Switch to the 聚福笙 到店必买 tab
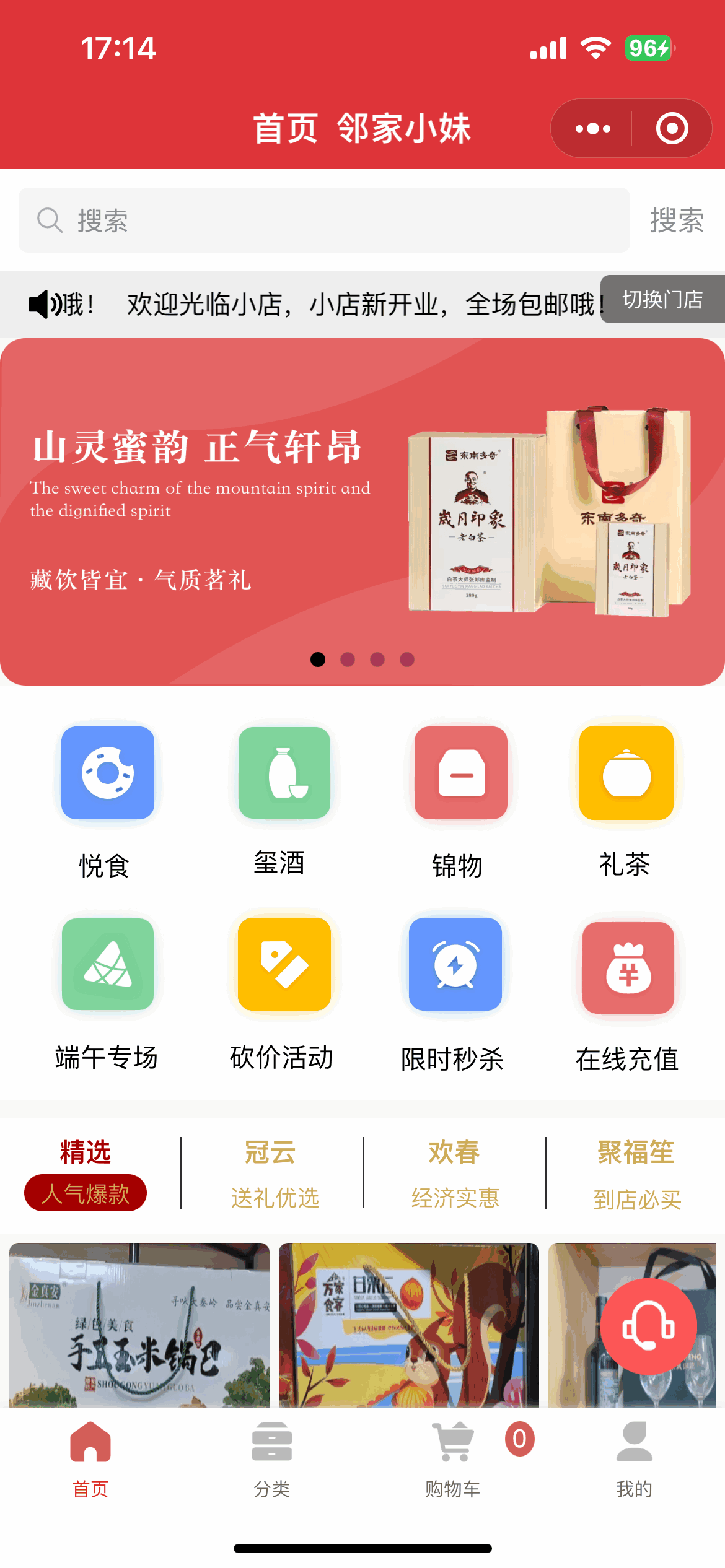The height and width of the screenshot is (1568, 725). click(636, 1173)
